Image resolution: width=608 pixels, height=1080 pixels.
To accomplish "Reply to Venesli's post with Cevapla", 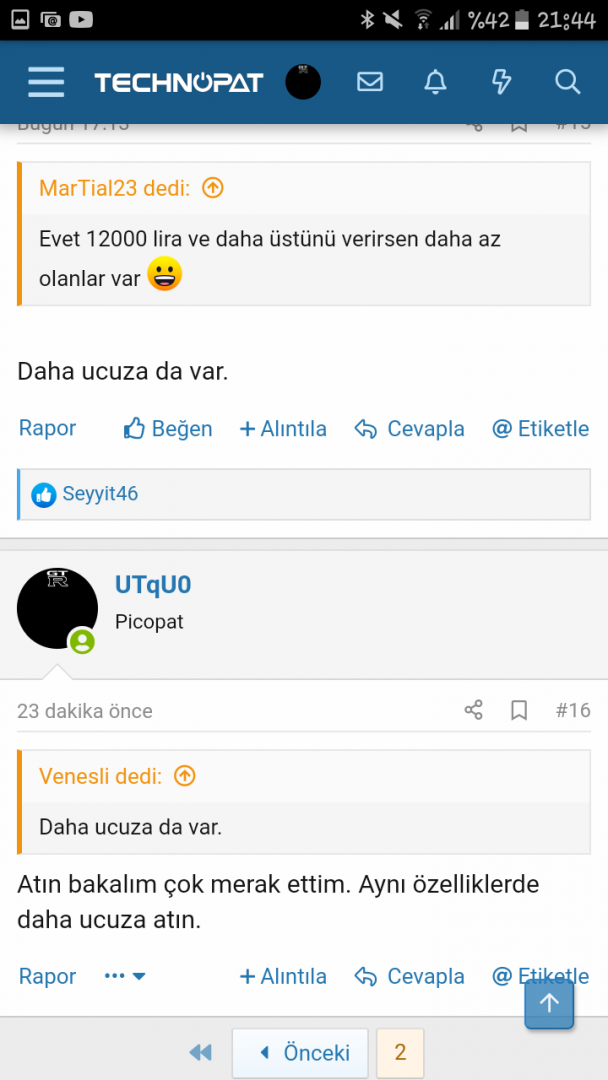I will tap(410, 428).
